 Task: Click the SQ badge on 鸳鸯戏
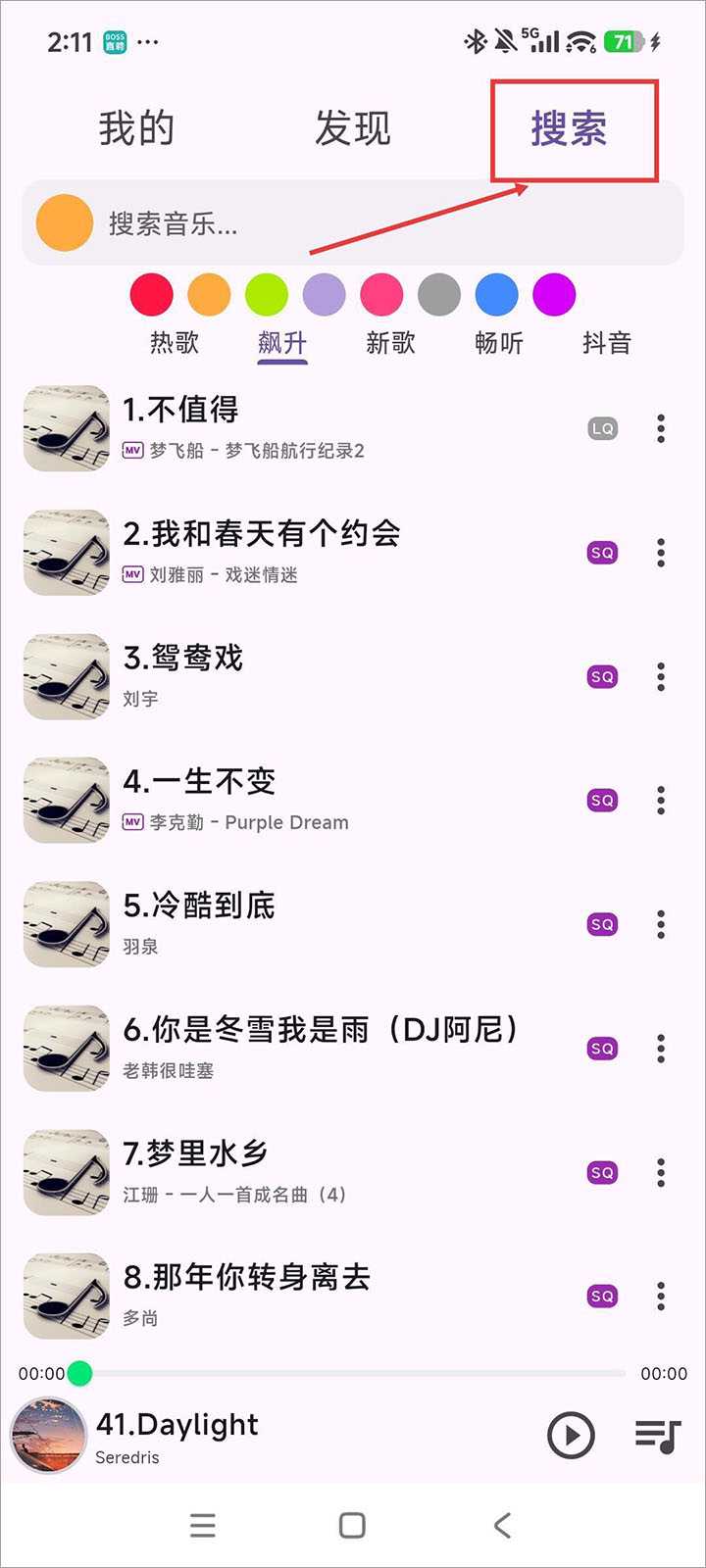tap(601, 676)
